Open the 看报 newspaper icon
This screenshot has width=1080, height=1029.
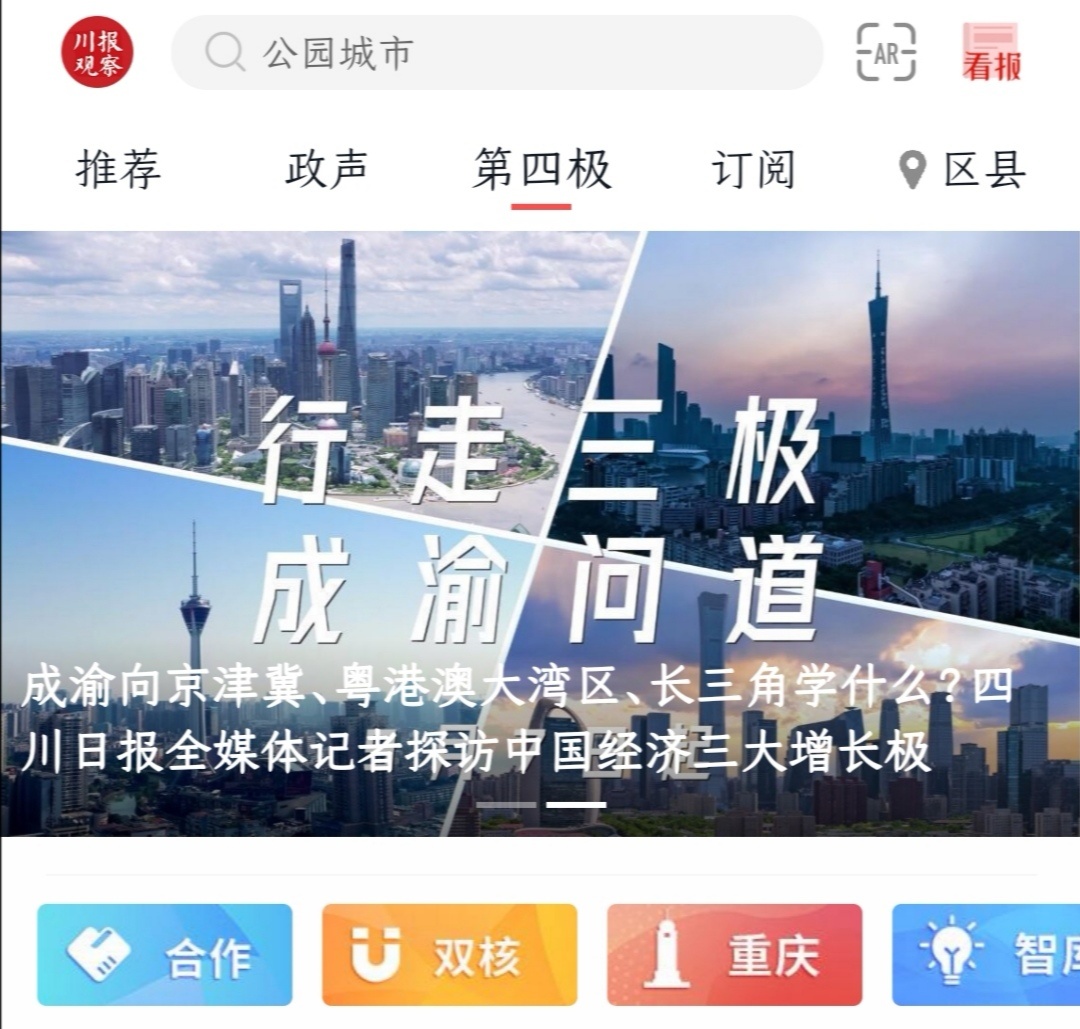click(x=991, y=53)
